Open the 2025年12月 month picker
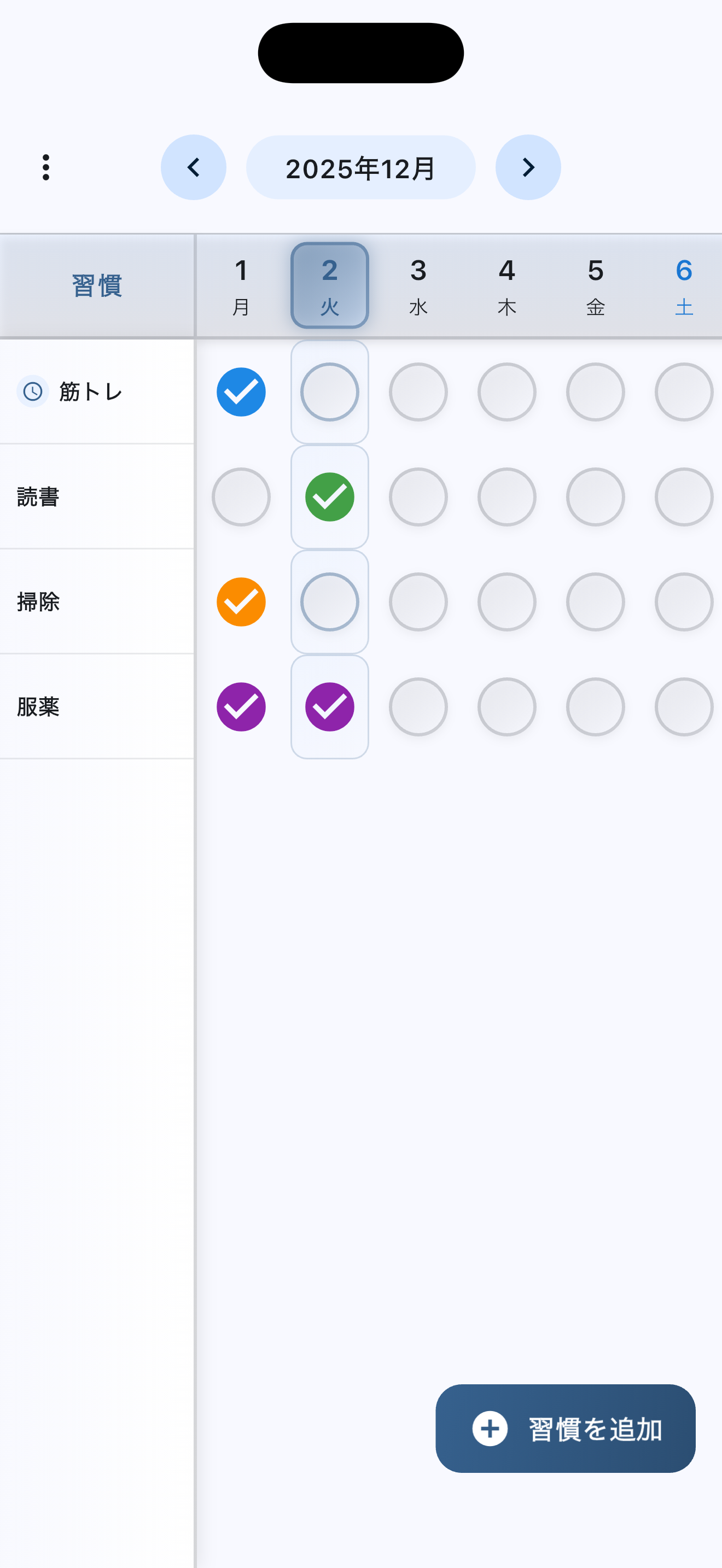Screen dimensions: 722x1568 pyautogui.click(x=360, y=167)
